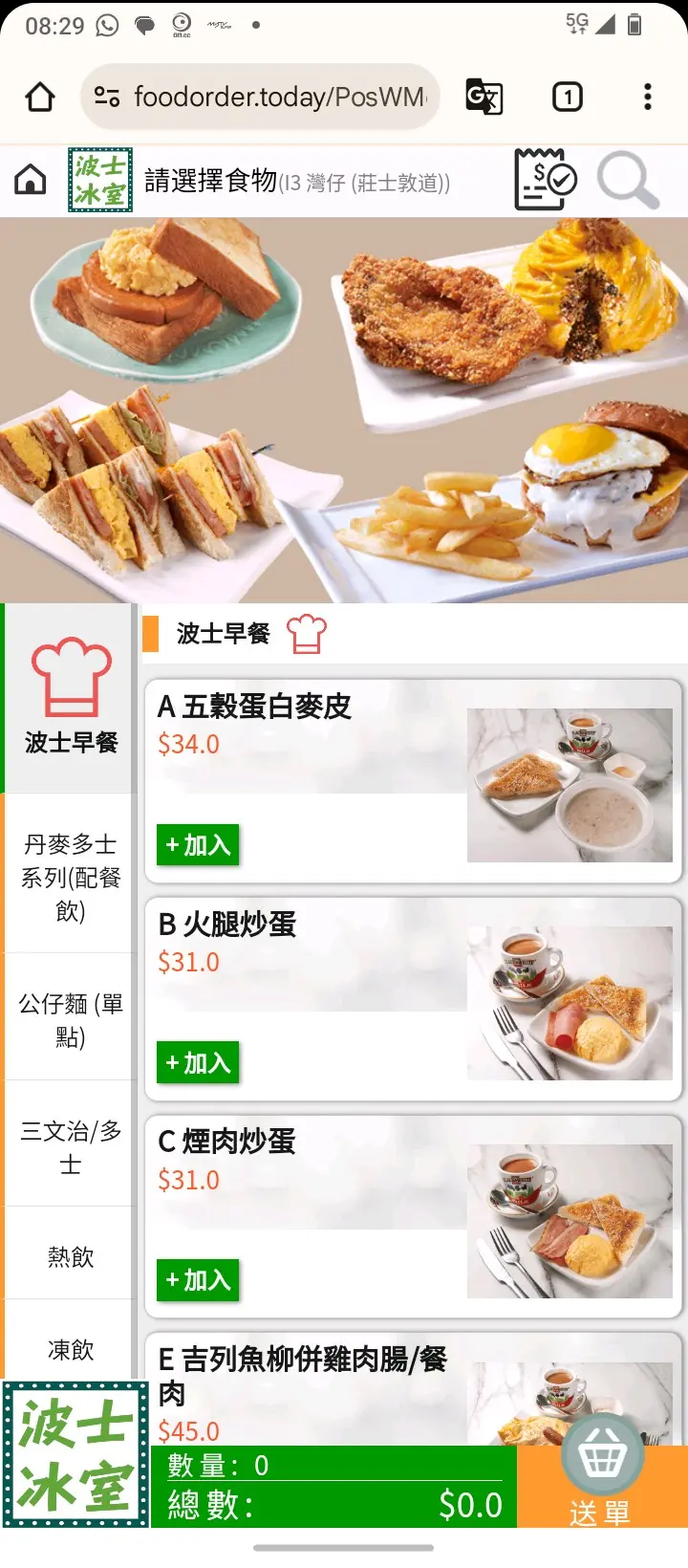The image size is (688, 1568).
Task: Translate the page in browser
Action: (484, 97)
